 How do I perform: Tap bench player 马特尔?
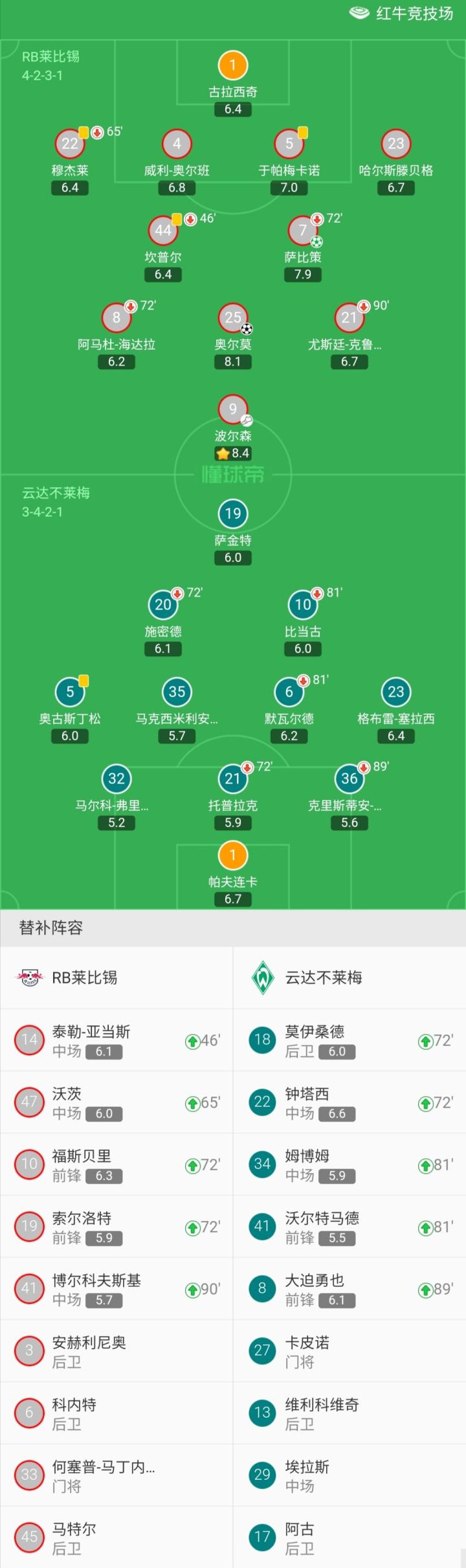(x=116, y=1537)
